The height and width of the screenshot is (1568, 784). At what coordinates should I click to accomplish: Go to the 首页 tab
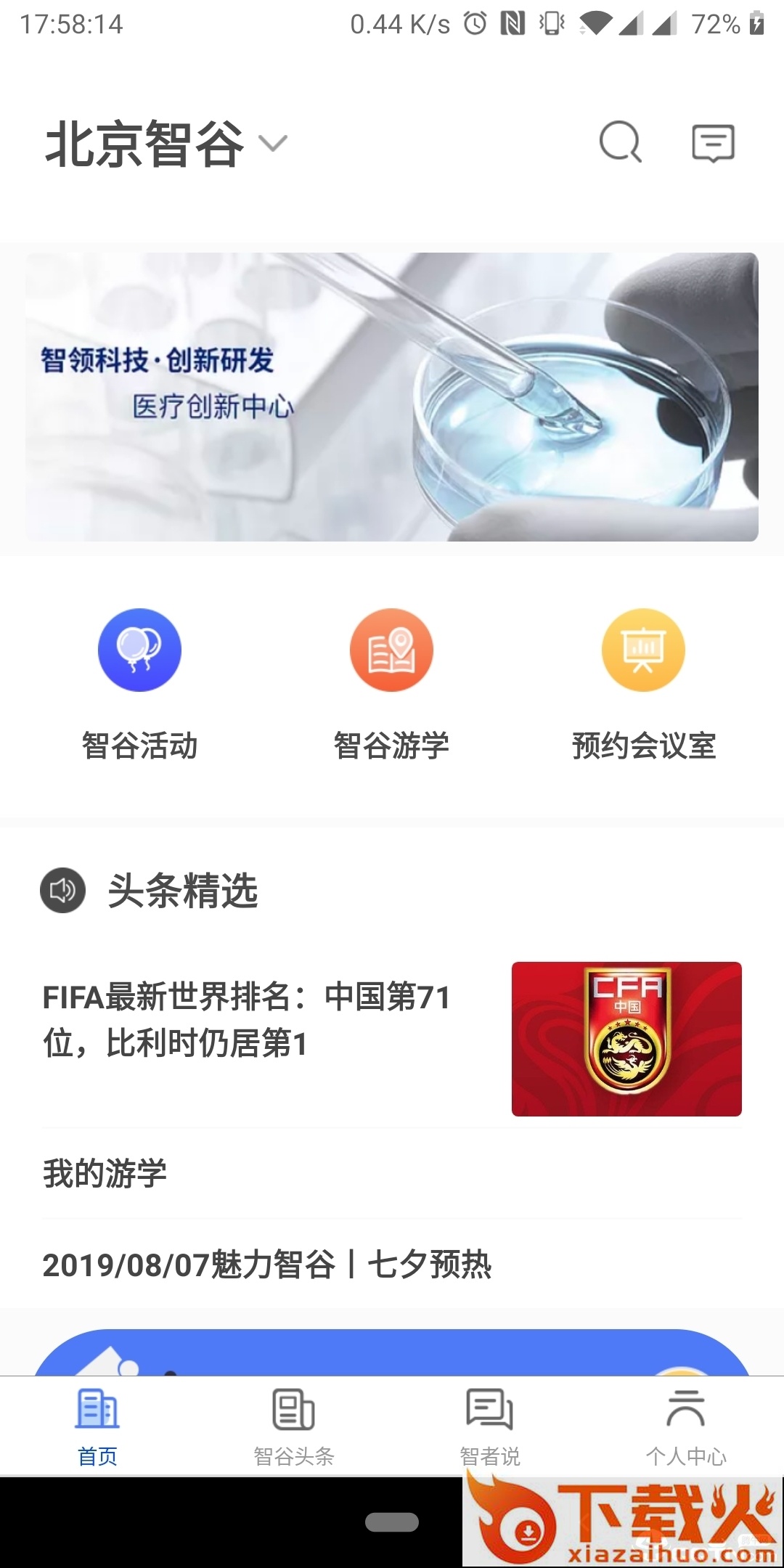coord(97,1426)
